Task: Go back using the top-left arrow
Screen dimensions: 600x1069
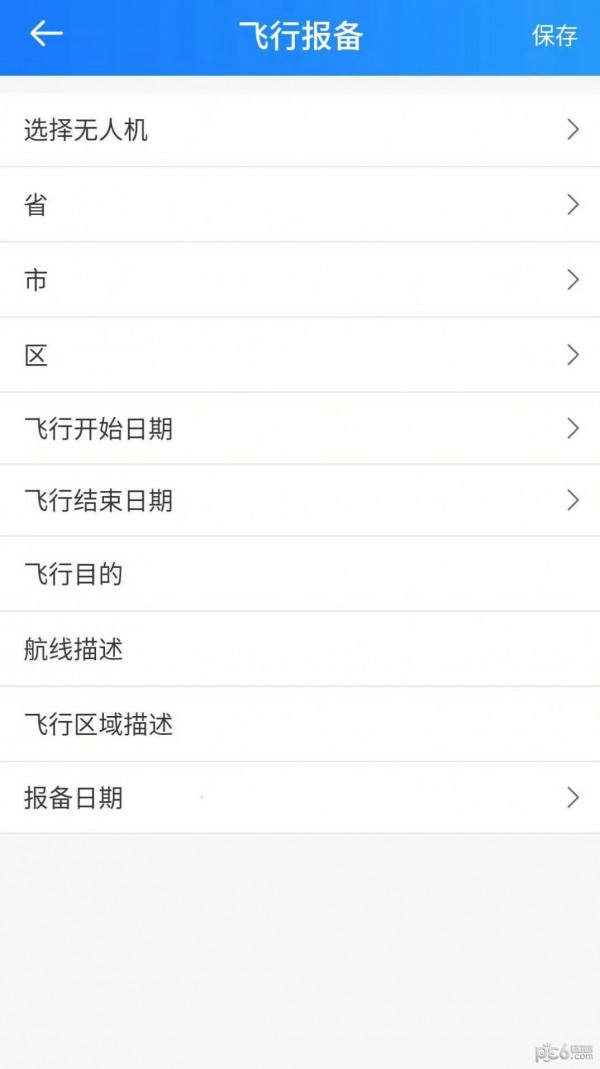Action: click(46, 35)
